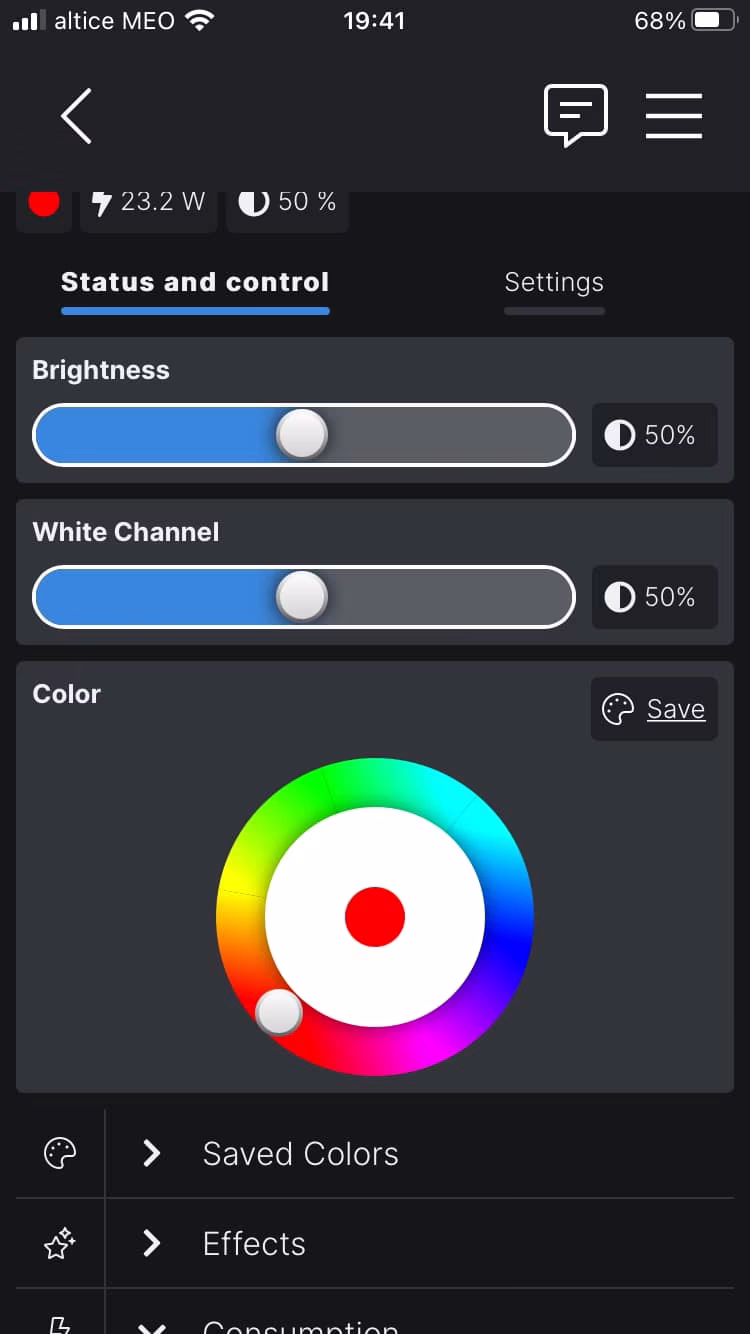Tap the White Channel slider track
The width and height of the screenshot is (750, 1334).
[x=304, y=597]
